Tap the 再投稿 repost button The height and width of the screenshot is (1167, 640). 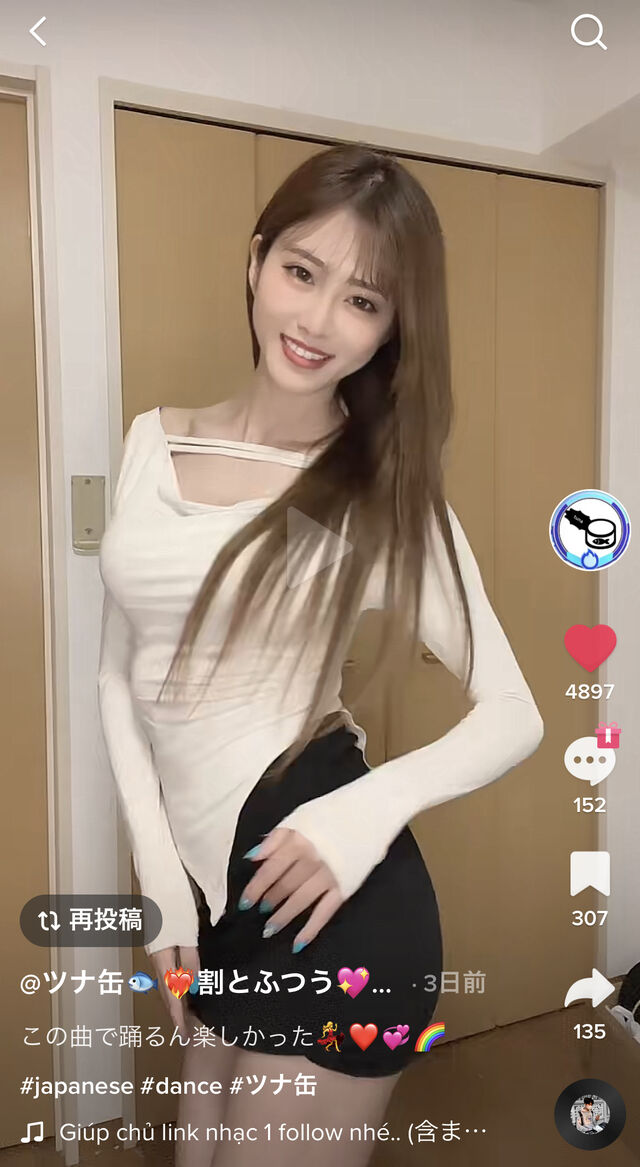(91, 921)
